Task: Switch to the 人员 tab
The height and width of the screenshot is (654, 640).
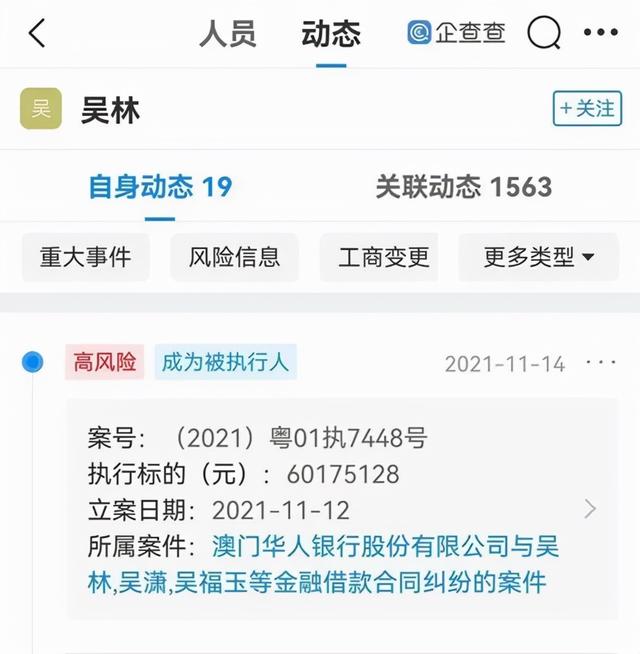Action: (228, 34)
